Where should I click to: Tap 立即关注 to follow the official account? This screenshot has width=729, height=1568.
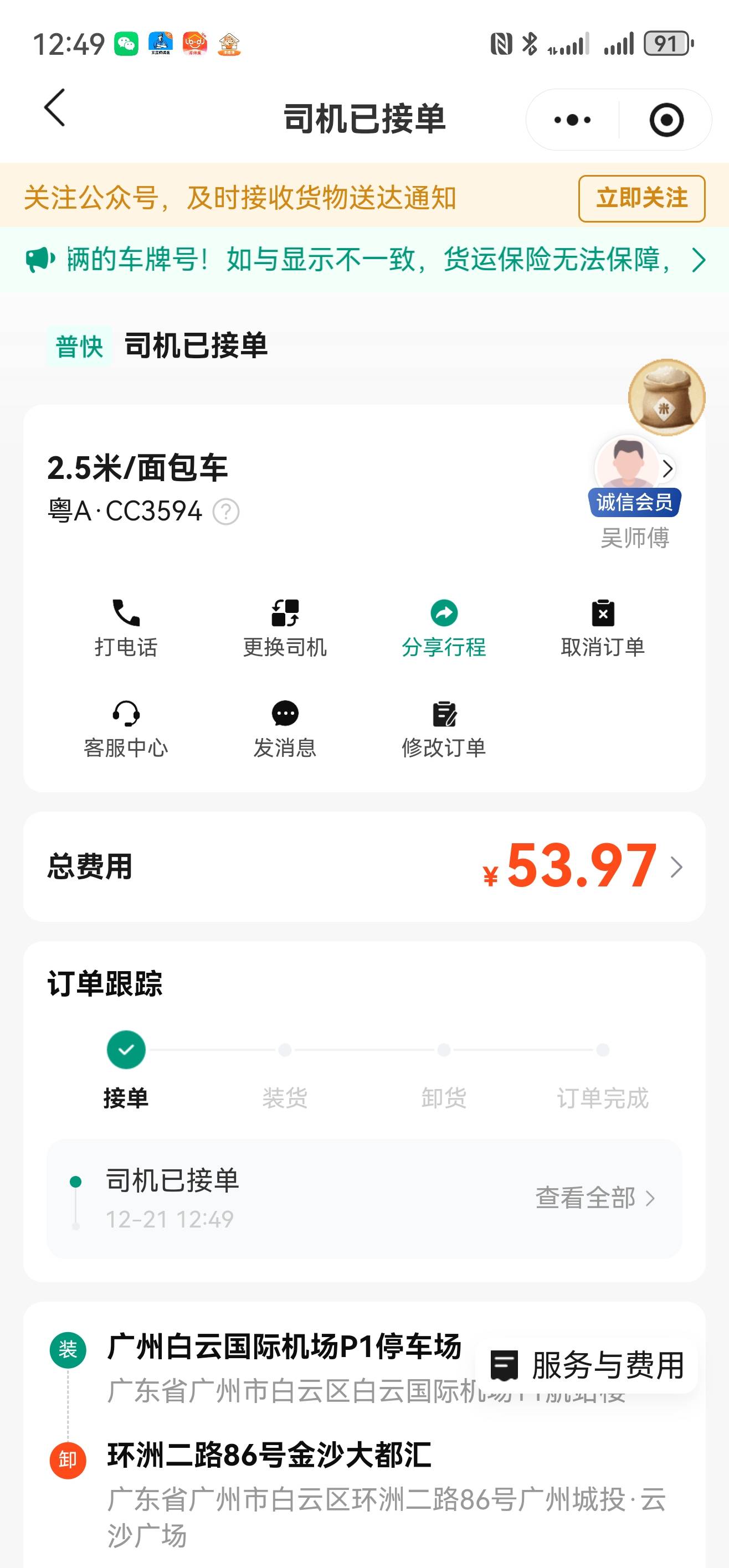pyautogui.click(x=641, y=198)
